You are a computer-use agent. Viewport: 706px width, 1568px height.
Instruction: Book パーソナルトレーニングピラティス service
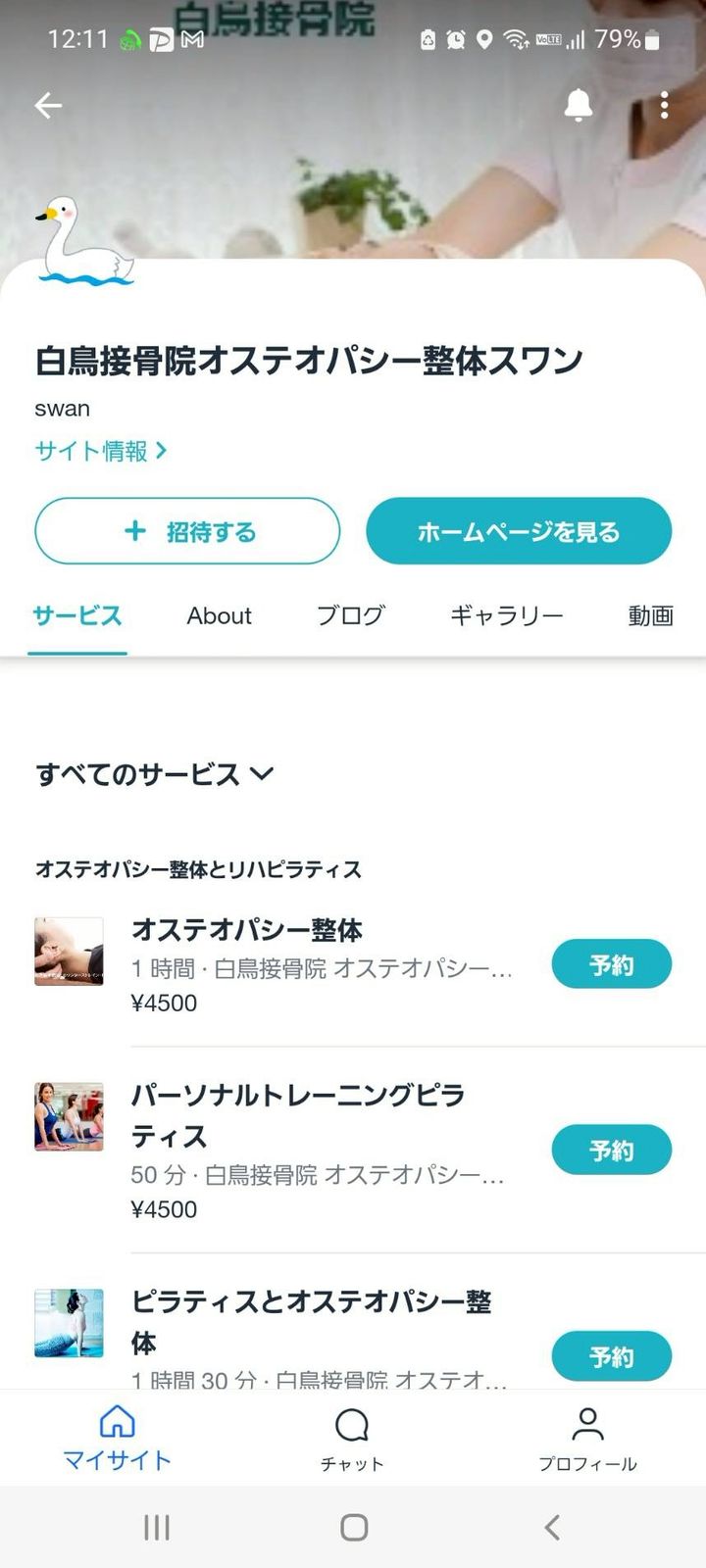click(611, 1150)
